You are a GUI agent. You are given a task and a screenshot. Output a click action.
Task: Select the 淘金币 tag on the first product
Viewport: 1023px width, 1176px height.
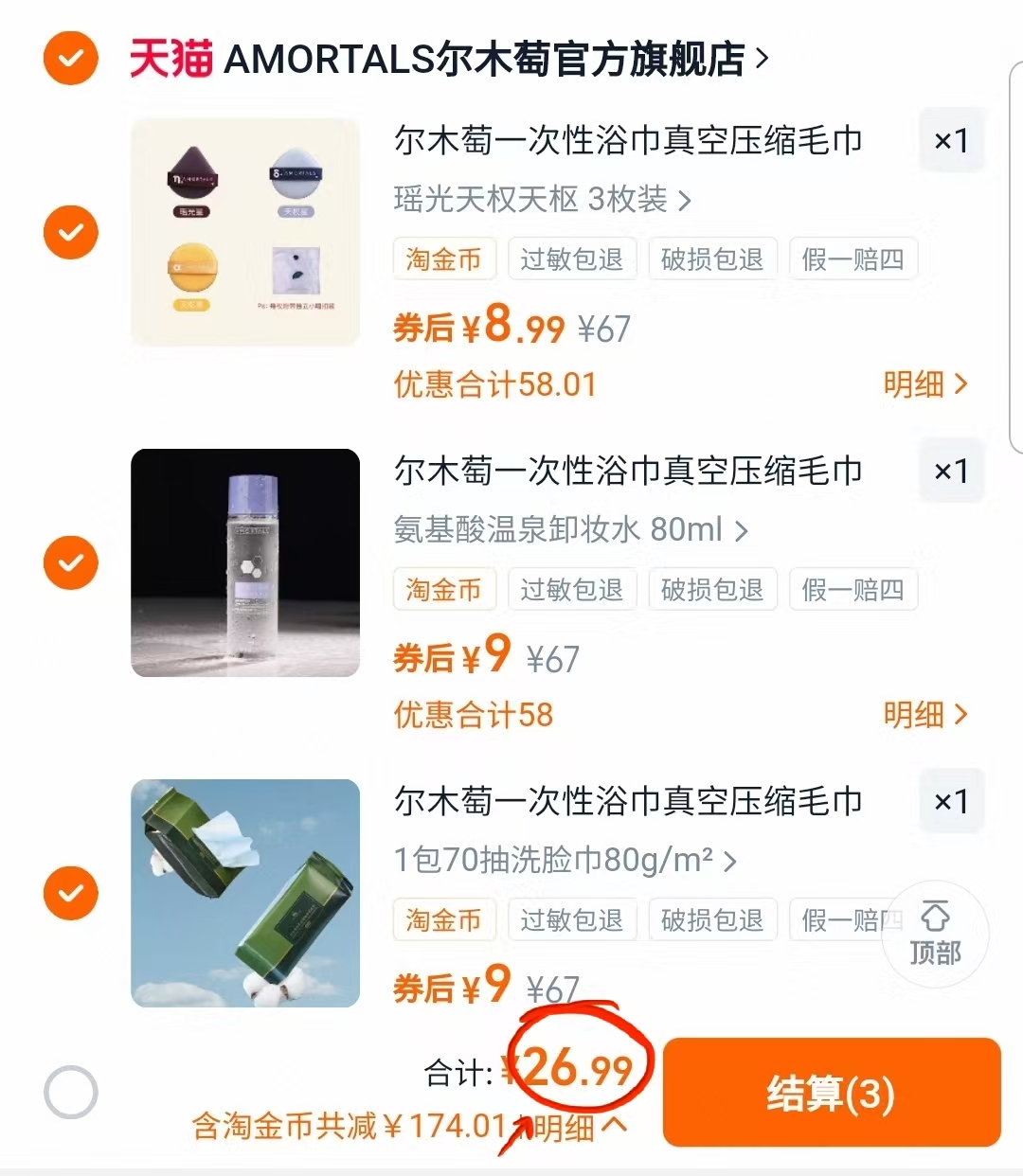443,258
